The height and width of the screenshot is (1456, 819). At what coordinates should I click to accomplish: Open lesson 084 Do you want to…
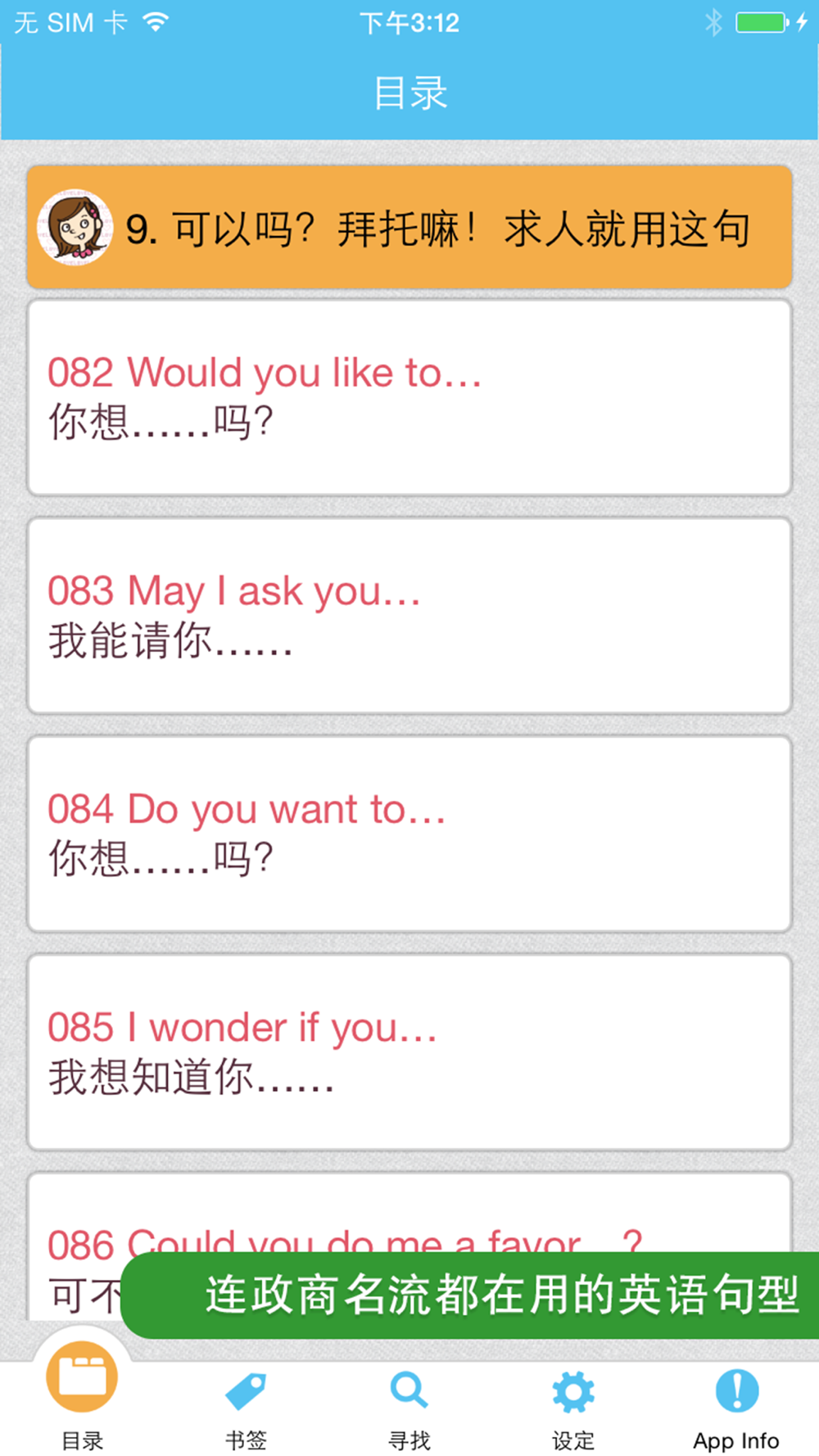pyautogui.click(x=409, y=834)
